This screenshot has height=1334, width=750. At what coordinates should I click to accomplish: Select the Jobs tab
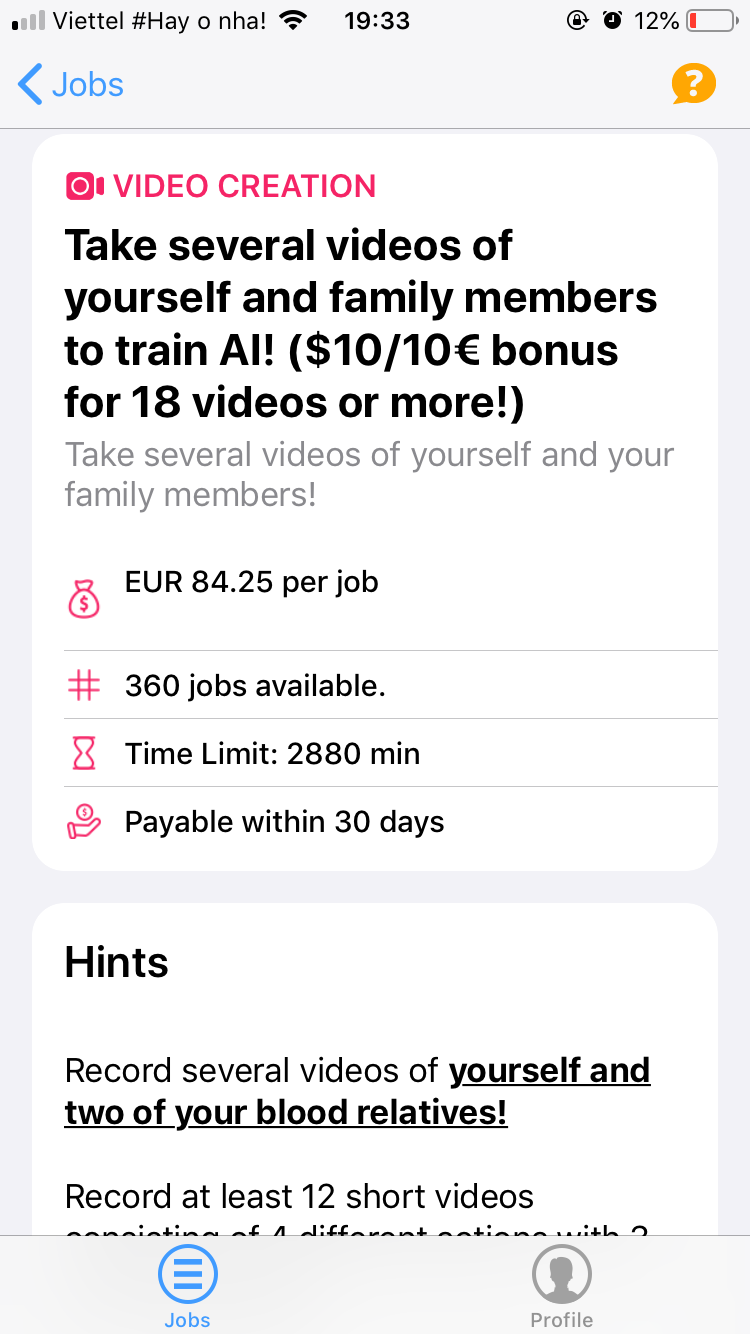pyautogui.click(x=188, y=1286)
